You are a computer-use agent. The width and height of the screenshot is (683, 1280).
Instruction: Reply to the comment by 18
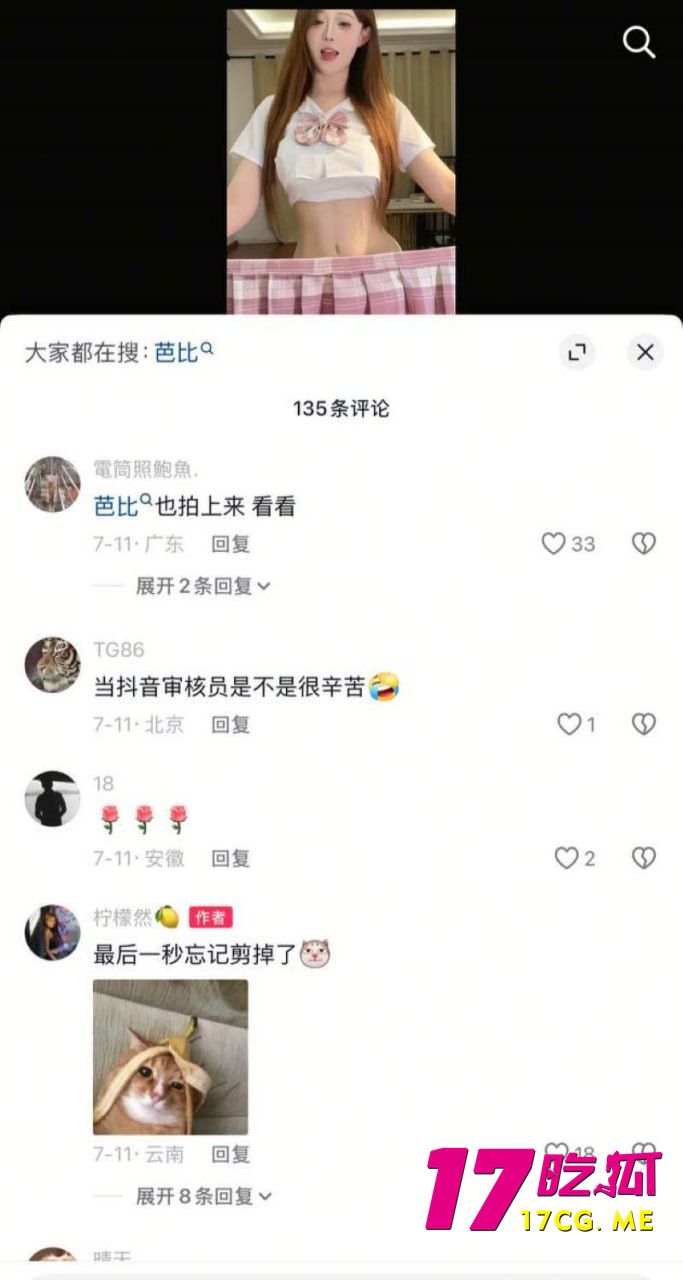pyautogui.click(x=230, y=858)
